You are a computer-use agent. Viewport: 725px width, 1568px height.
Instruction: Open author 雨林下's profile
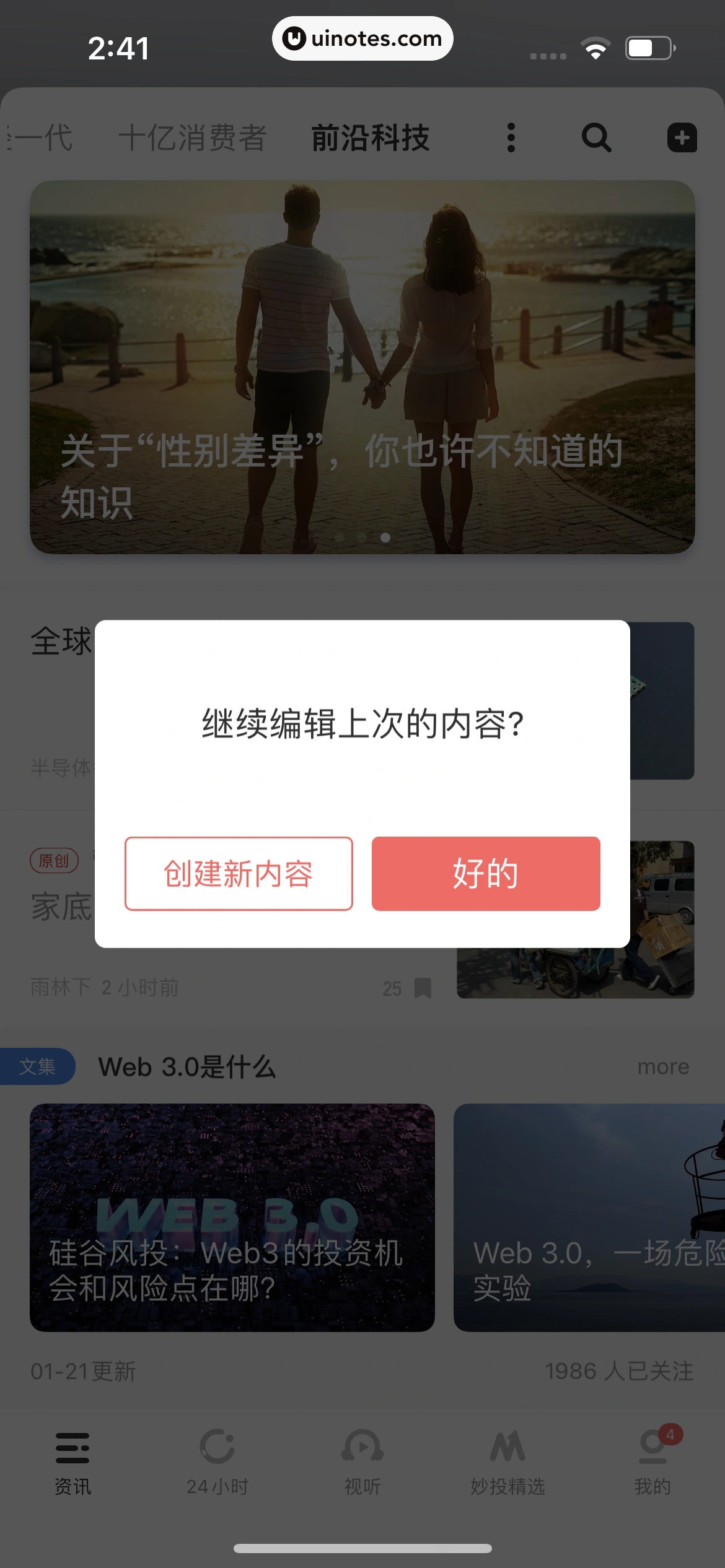pos(60,987)
